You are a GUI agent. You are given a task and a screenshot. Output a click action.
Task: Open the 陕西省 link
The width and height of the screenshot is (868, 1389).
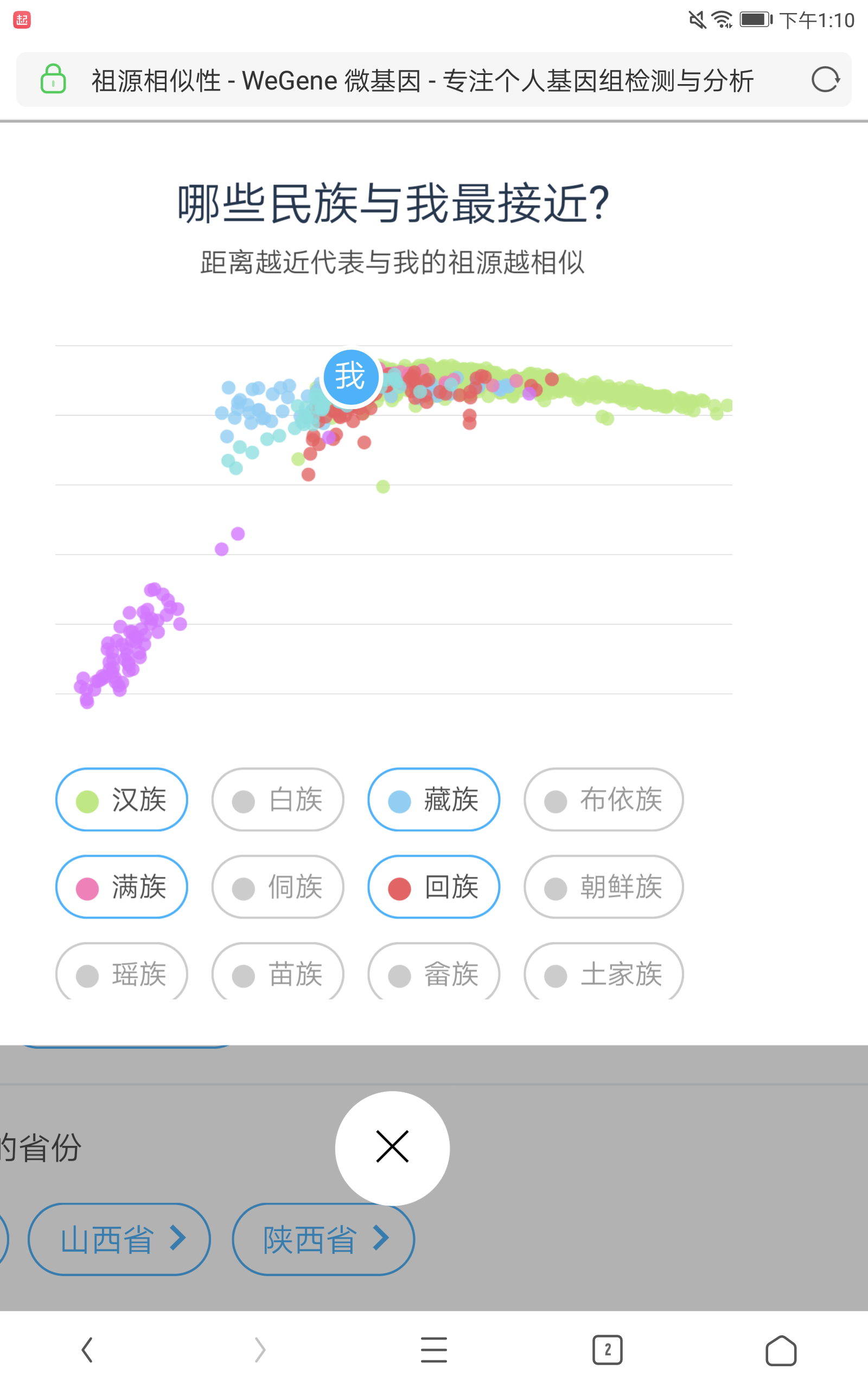(x=323, y=1239)
